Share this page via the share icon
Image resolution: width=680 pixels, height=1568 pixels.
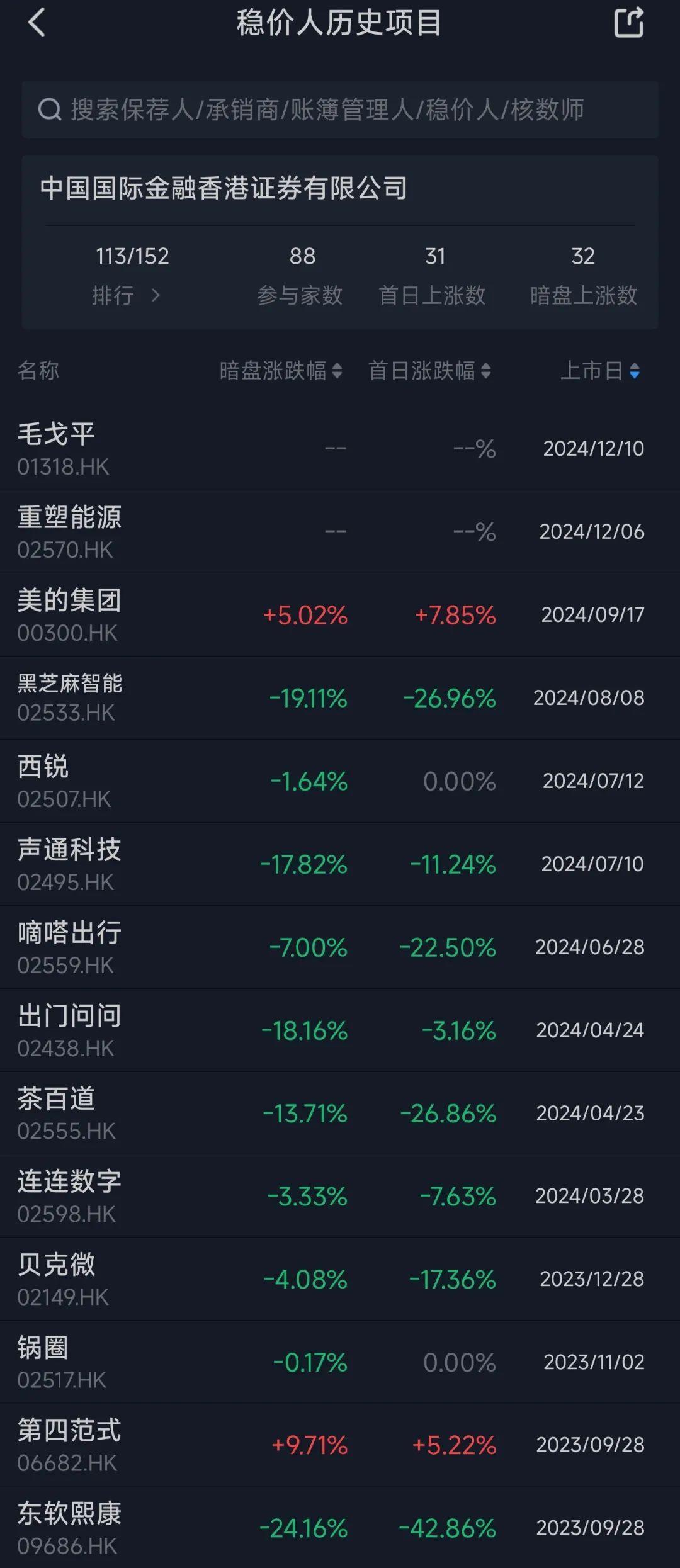coord(628,23)
